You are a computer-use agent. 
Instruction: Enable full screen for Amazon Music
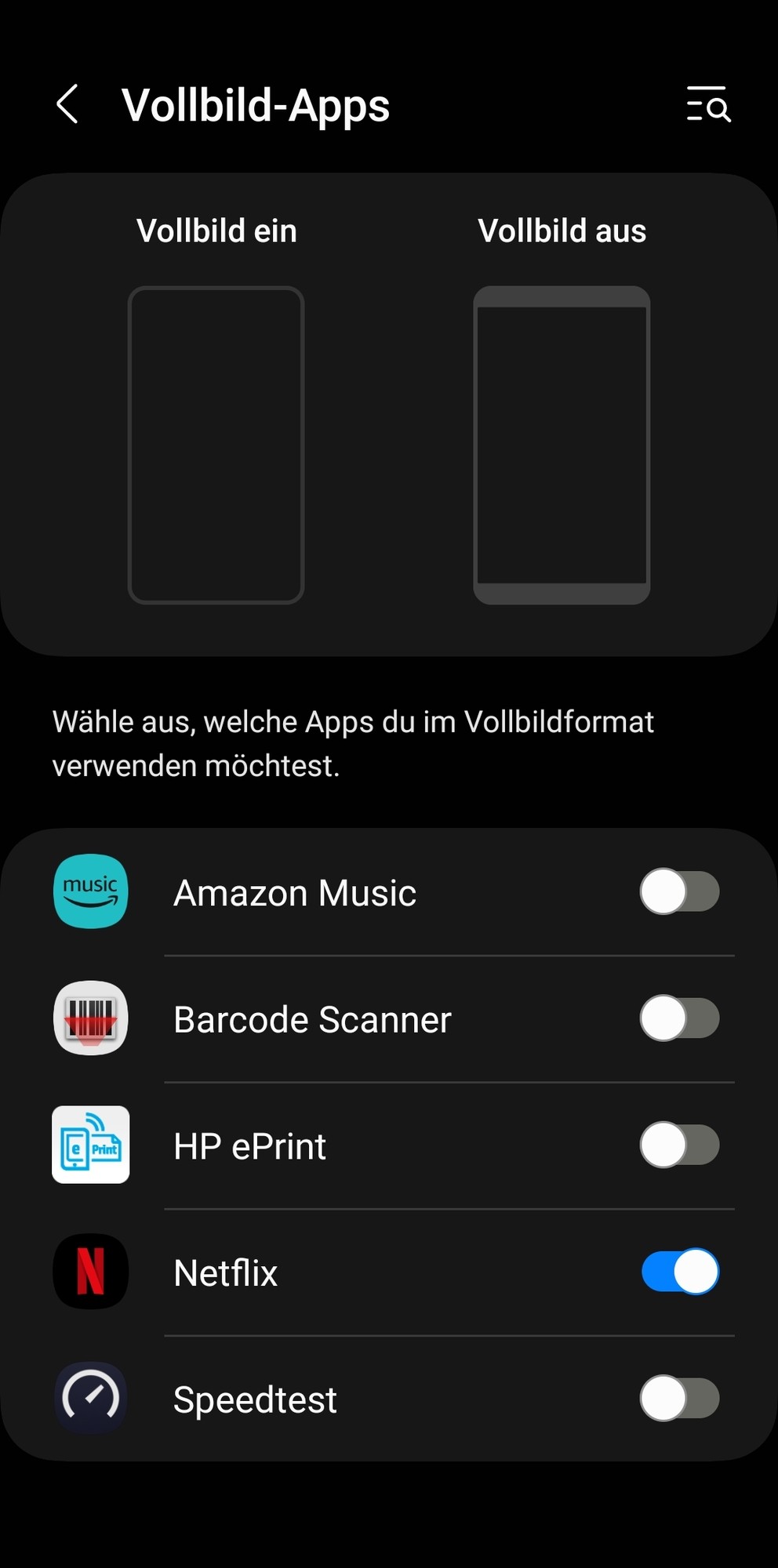coord(679,891)
